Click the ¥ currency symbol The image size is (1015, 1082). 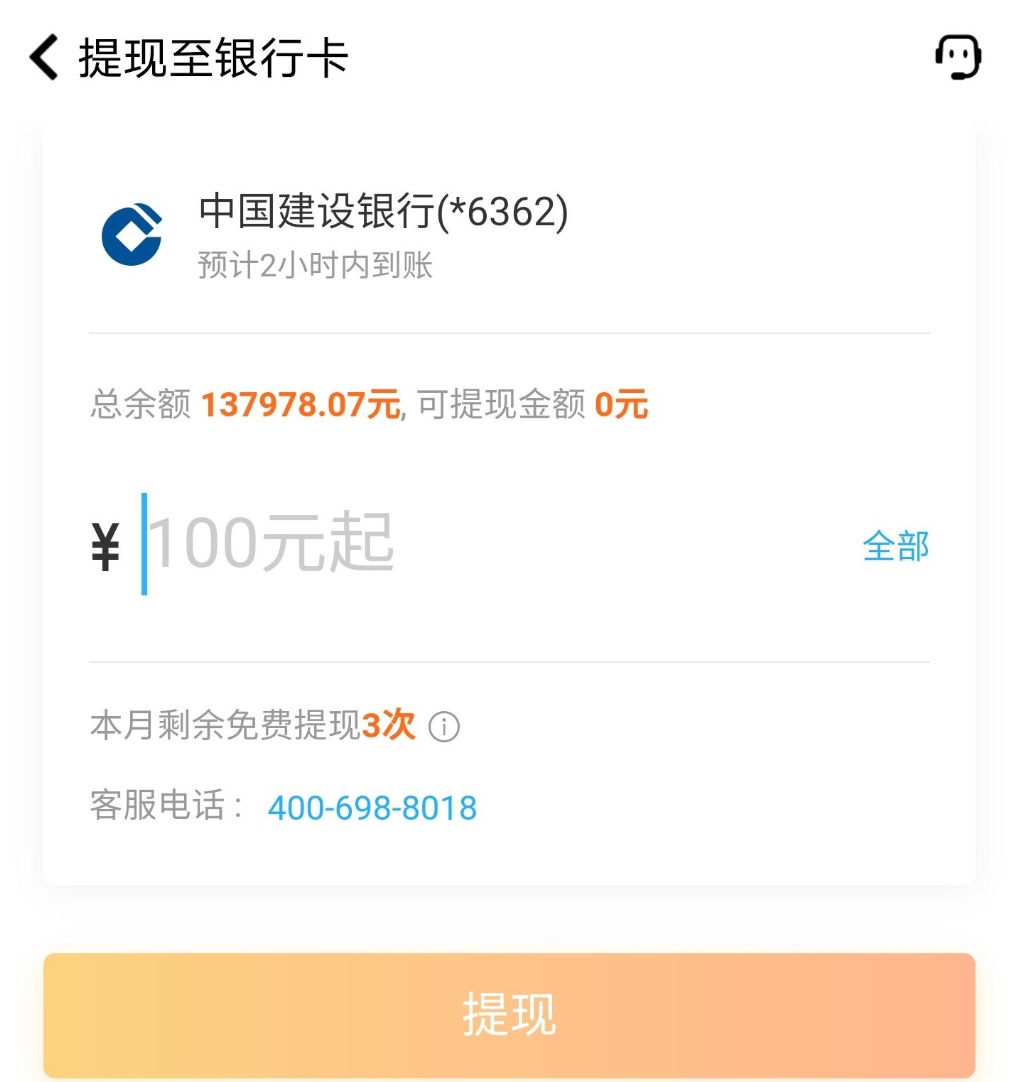coord(103,543)
